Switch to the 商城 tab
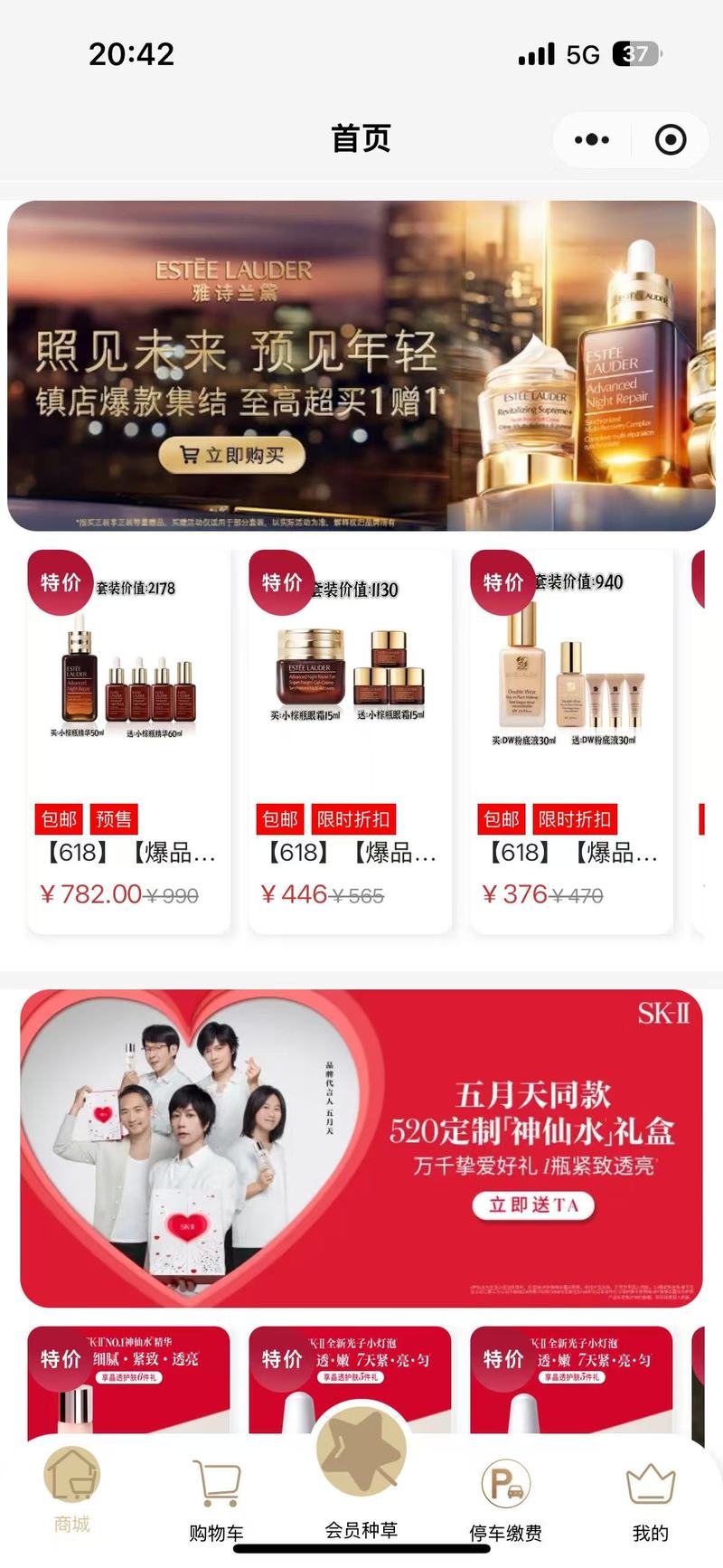This screenshot has width=723, height=1568. tap(72, 1492)
